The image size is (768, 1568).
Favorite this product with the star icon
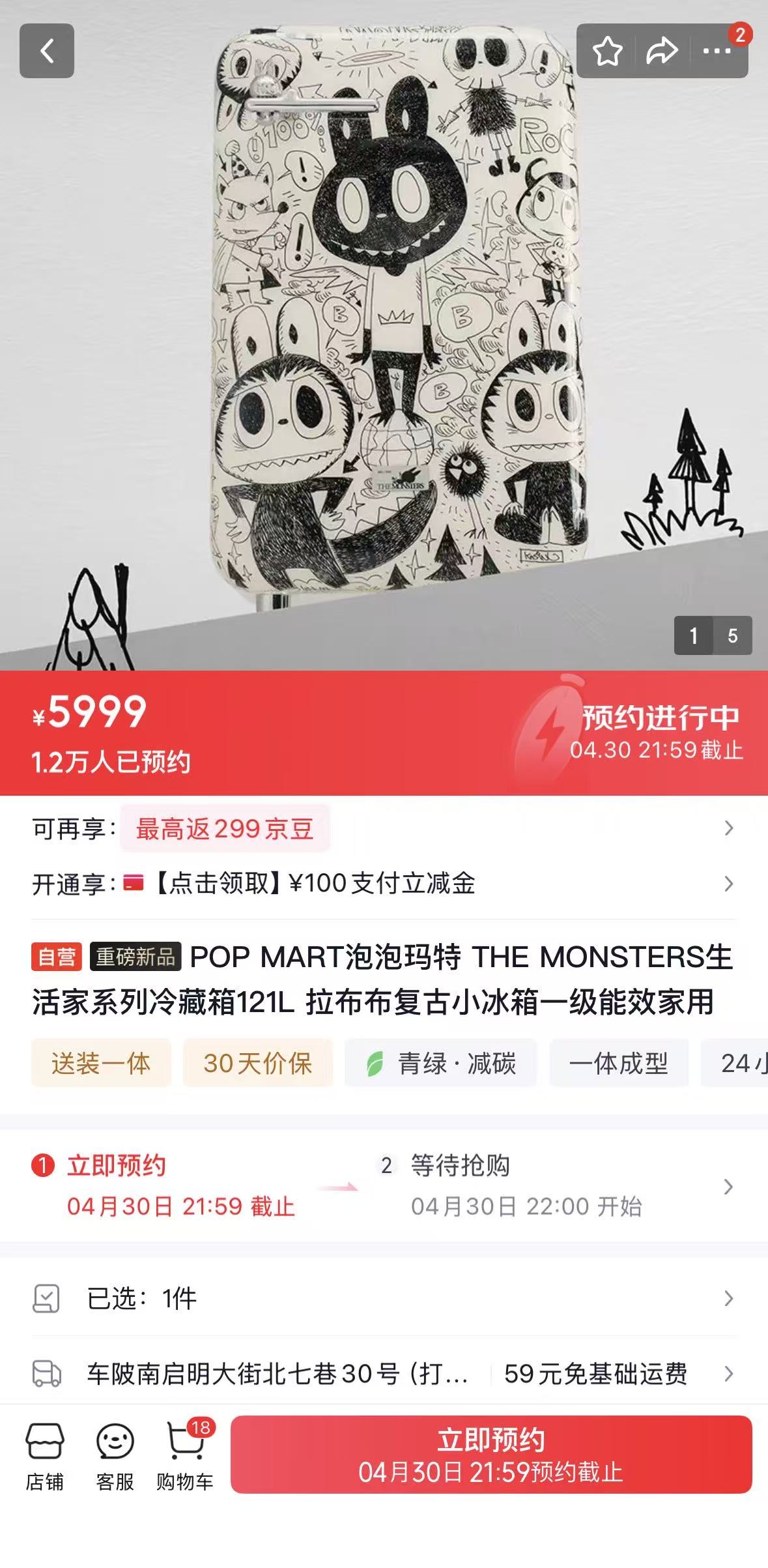coord(607,51)
